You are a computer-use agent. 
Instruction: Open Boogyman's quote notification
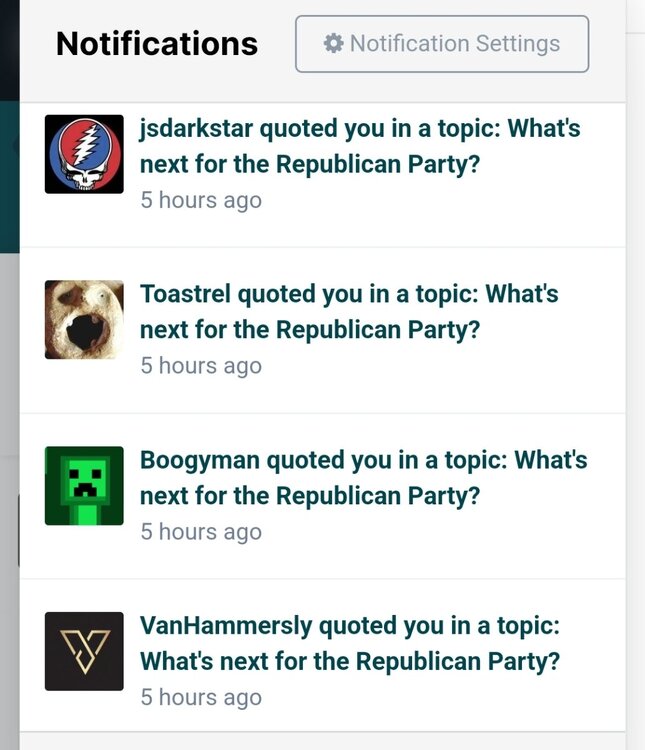363,478
